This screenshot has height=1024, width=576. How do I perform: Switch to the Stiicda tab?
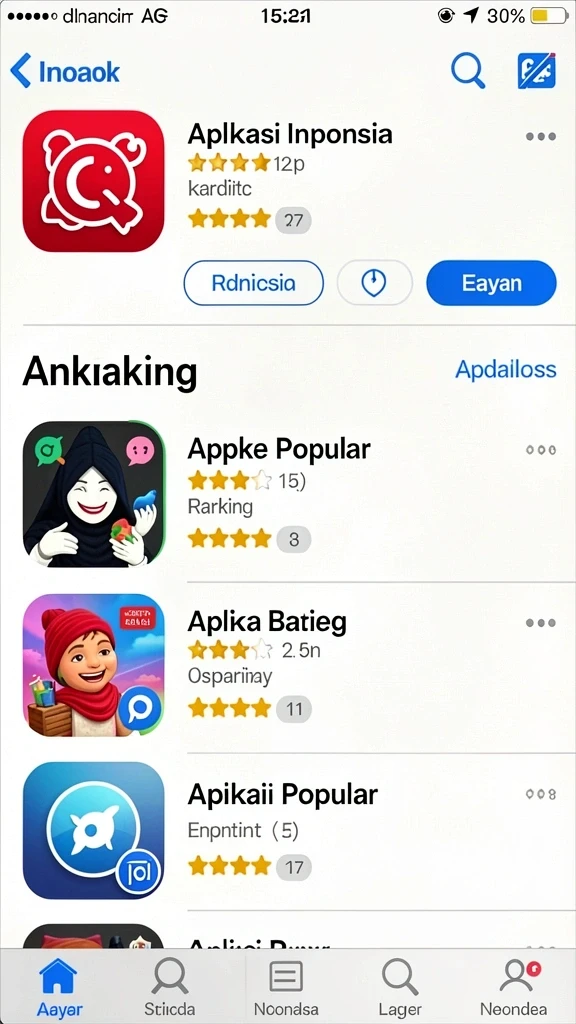(170, 987)
